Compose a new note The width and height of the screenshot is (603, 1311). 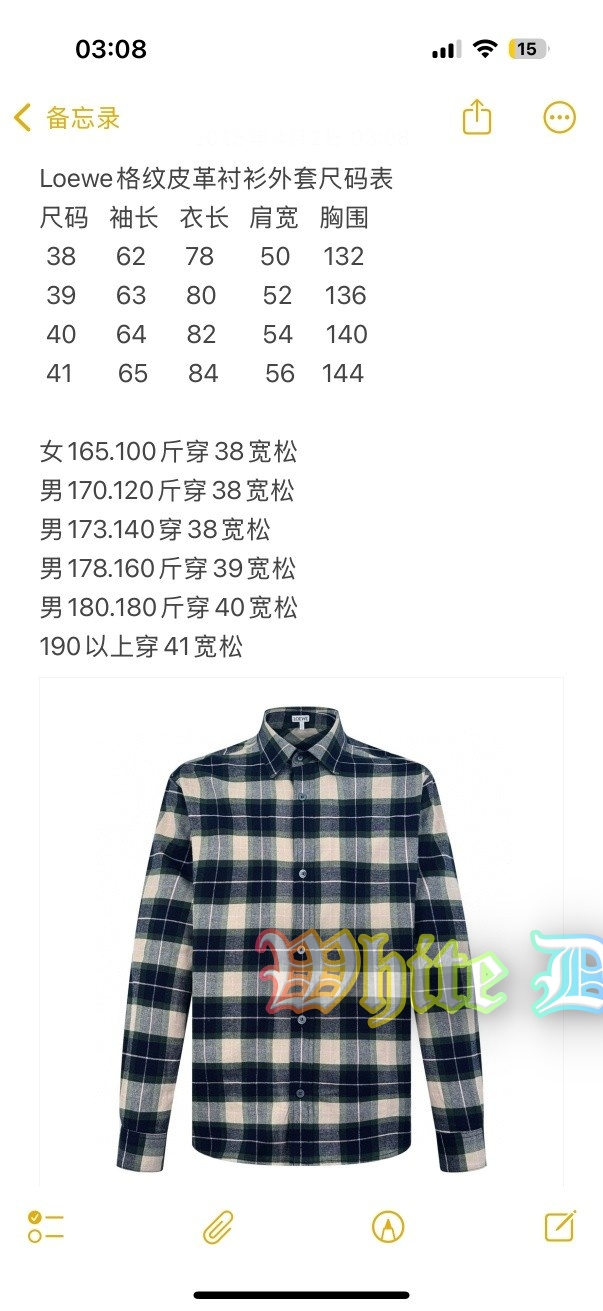559,1226
